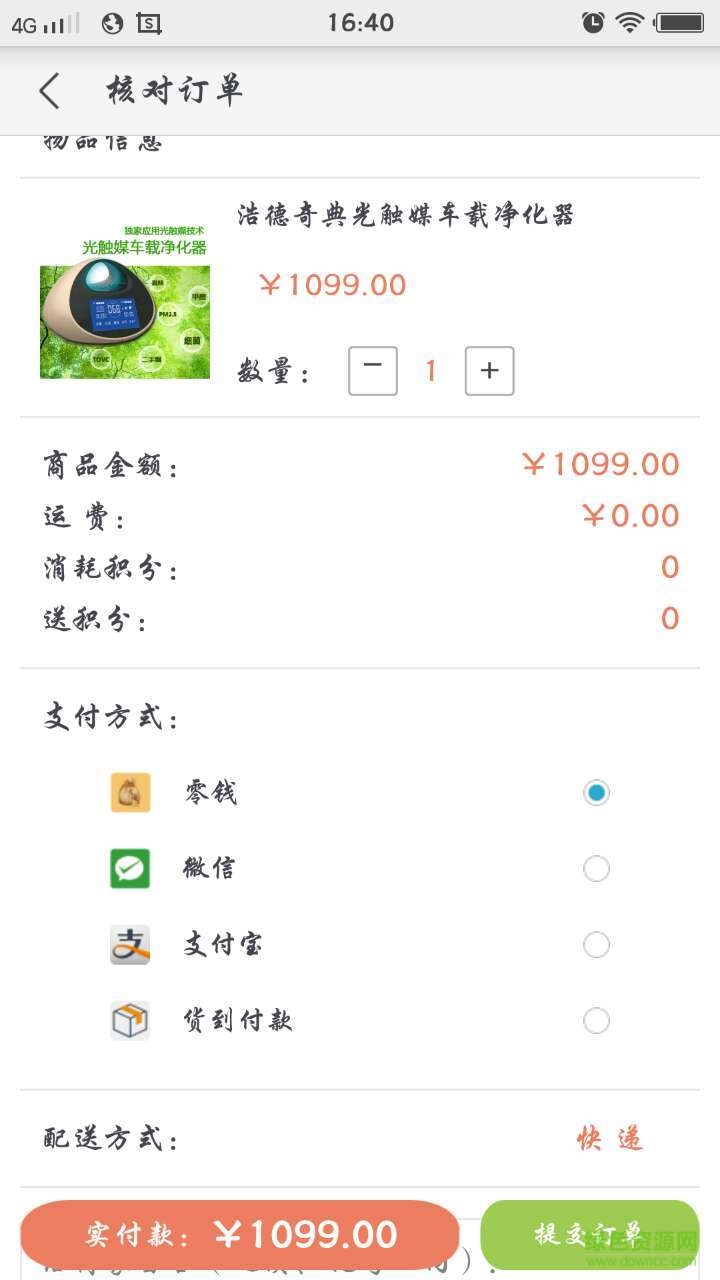Viewport: 720px width, 1280px height.
Task: Select the 货到付款 payment radio button
Action: click(596, 1020)
